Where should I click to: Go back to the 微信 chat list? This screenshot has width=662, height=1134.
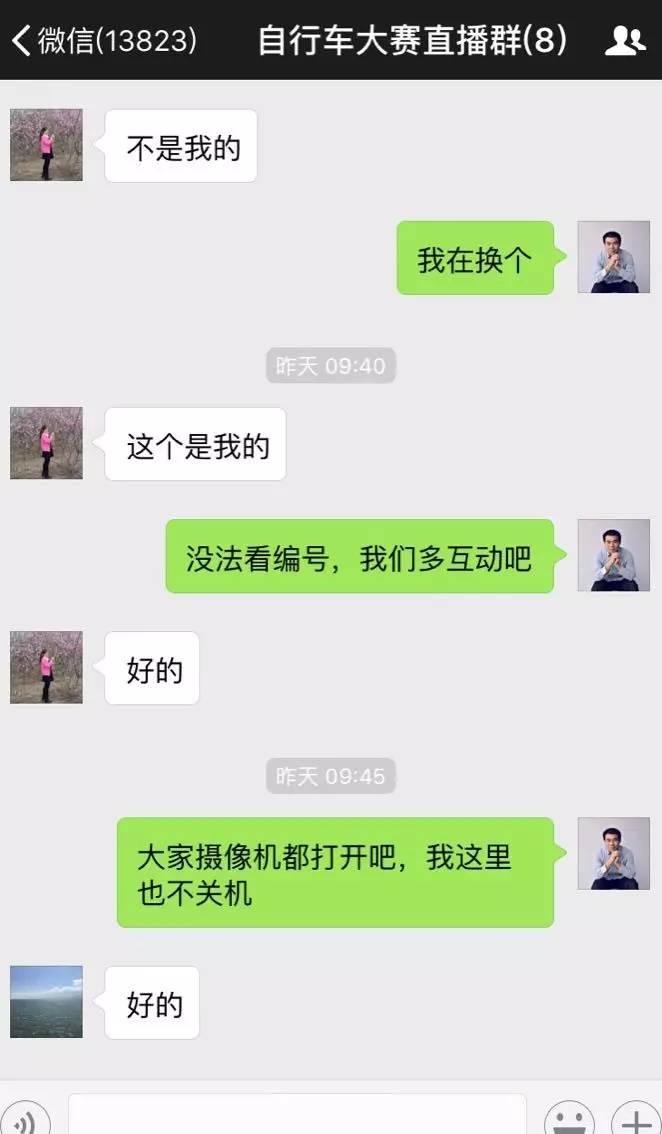coord(100,40)
